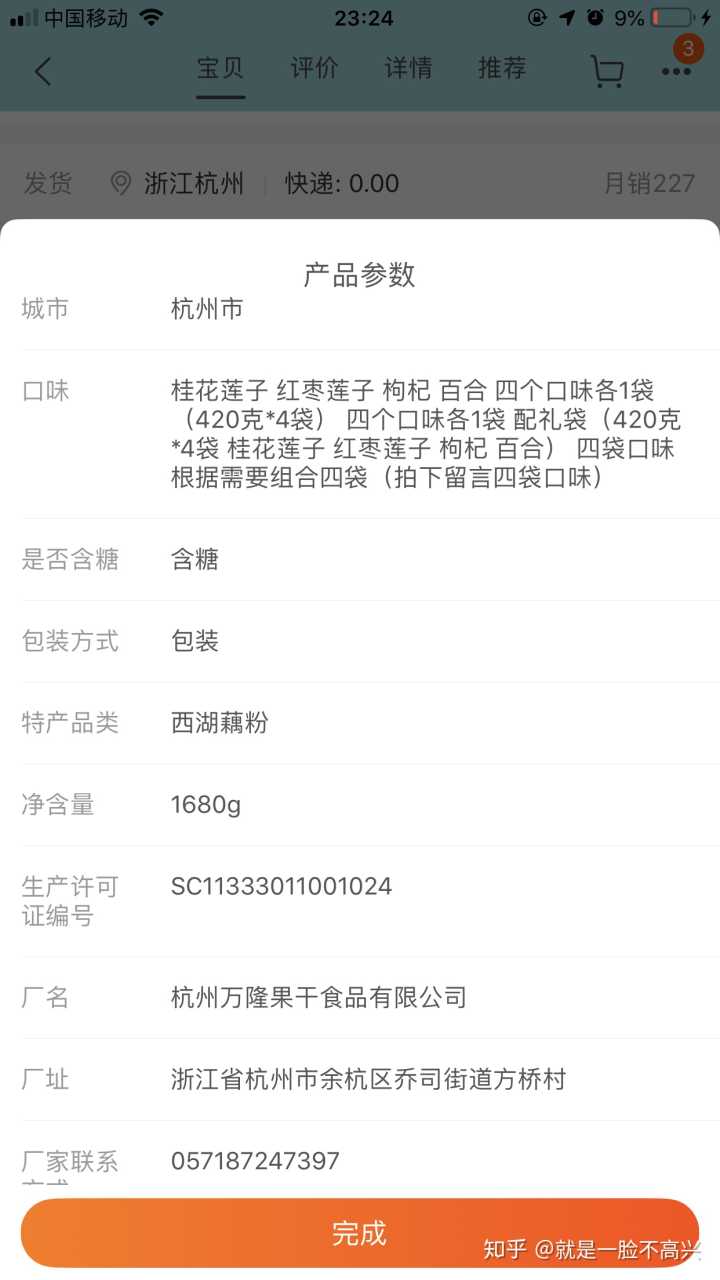Switch to the 评价 tab
The width and height of the screenshot is (720, 1280).
pos(314,69)
